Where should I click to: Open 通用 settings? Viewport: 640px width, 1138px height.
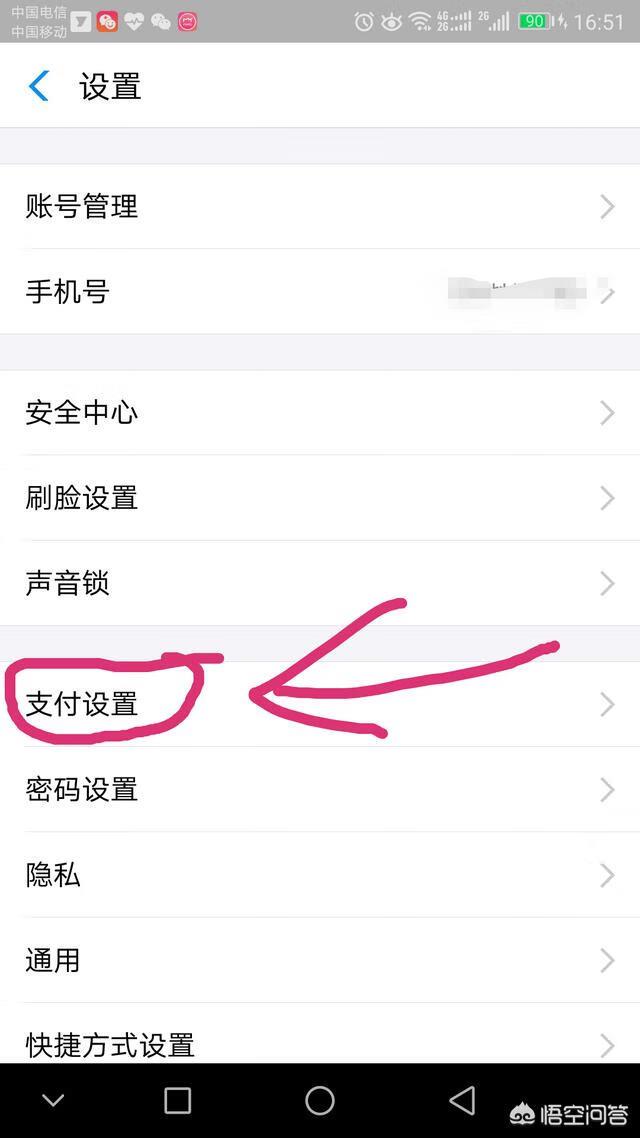click(320, 960)
